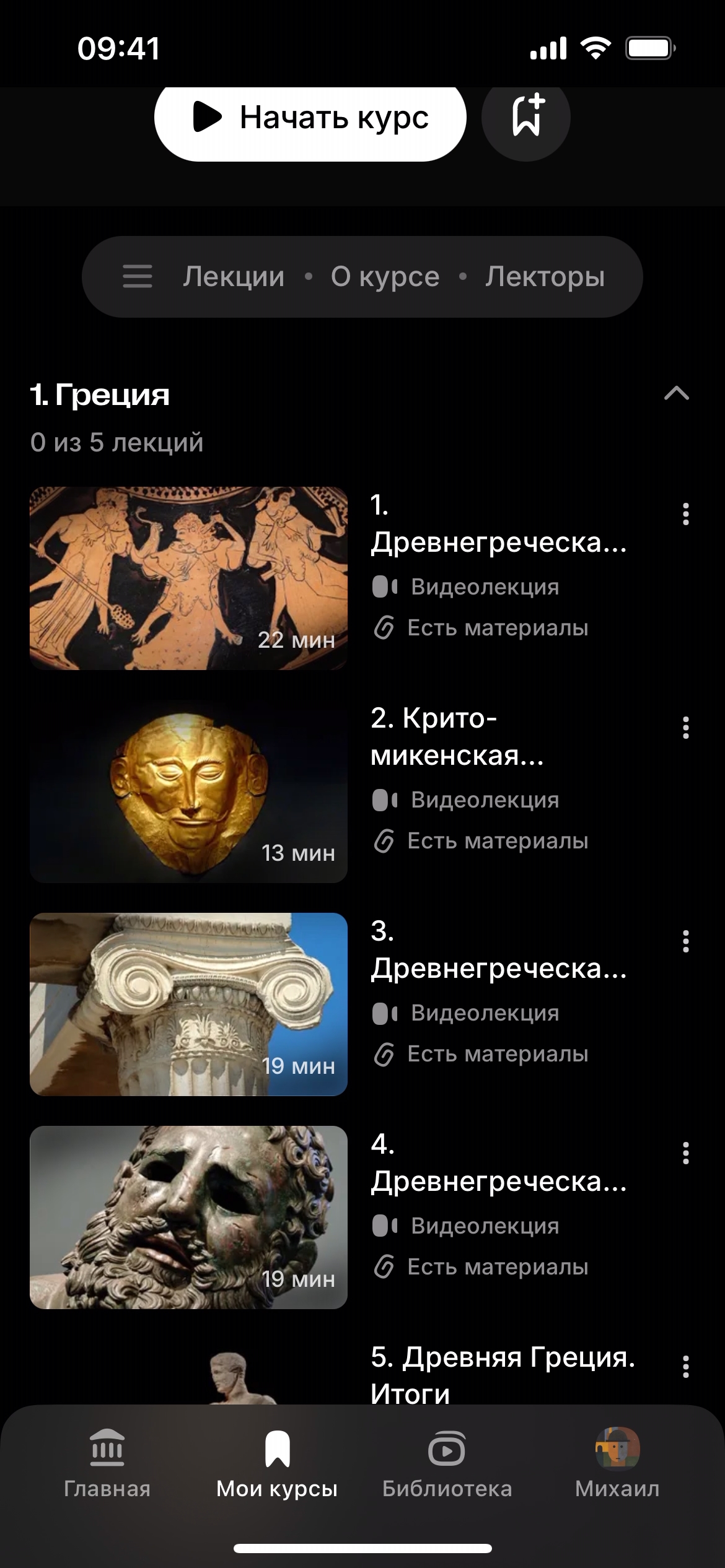Jump to the Лекции section

(x=234, y=276)
